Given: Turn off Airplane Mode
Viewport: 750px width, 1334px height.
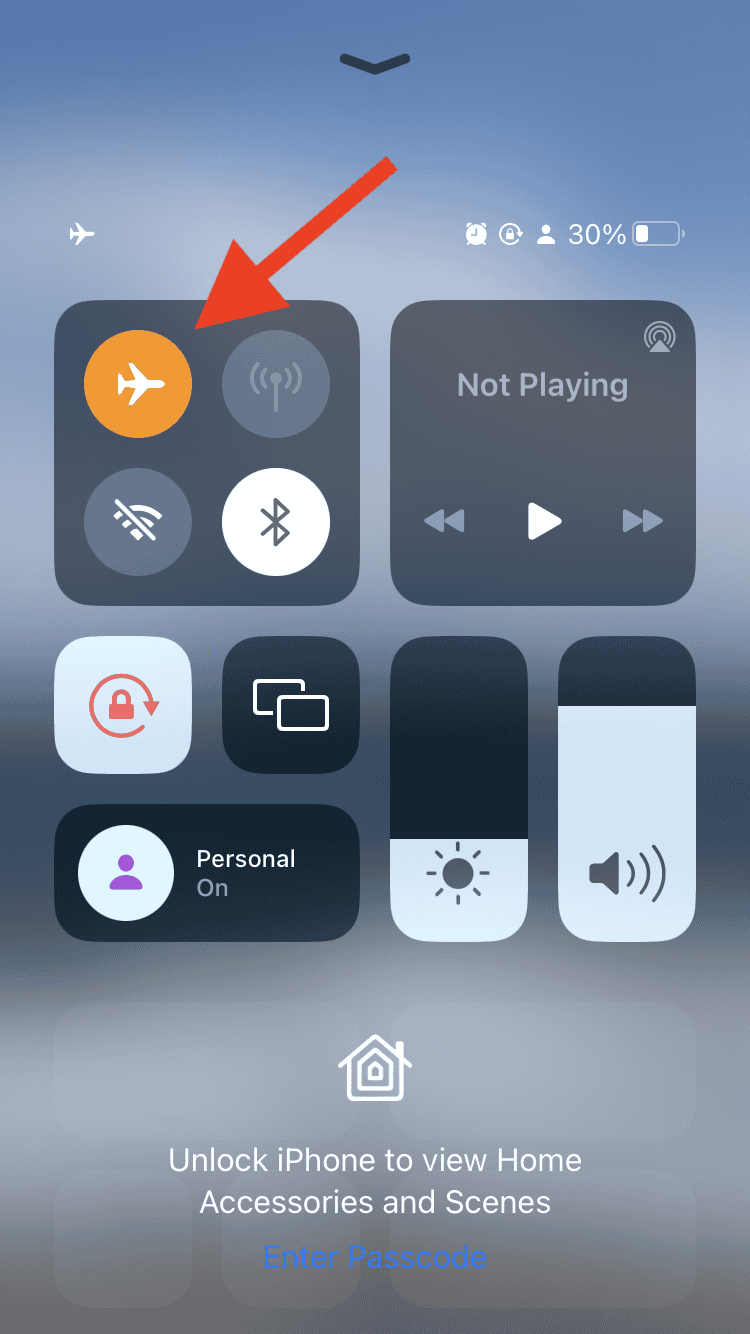Looking at the screenshot, I should 138,384.
